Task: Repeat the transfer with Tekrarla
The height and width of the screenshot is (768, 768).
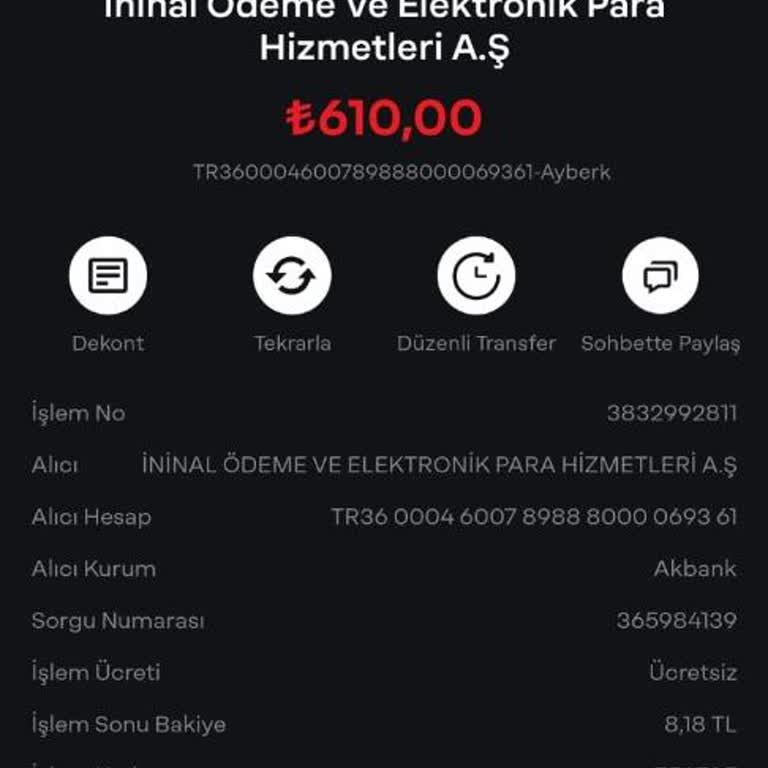Action: [x=292, y=276]
